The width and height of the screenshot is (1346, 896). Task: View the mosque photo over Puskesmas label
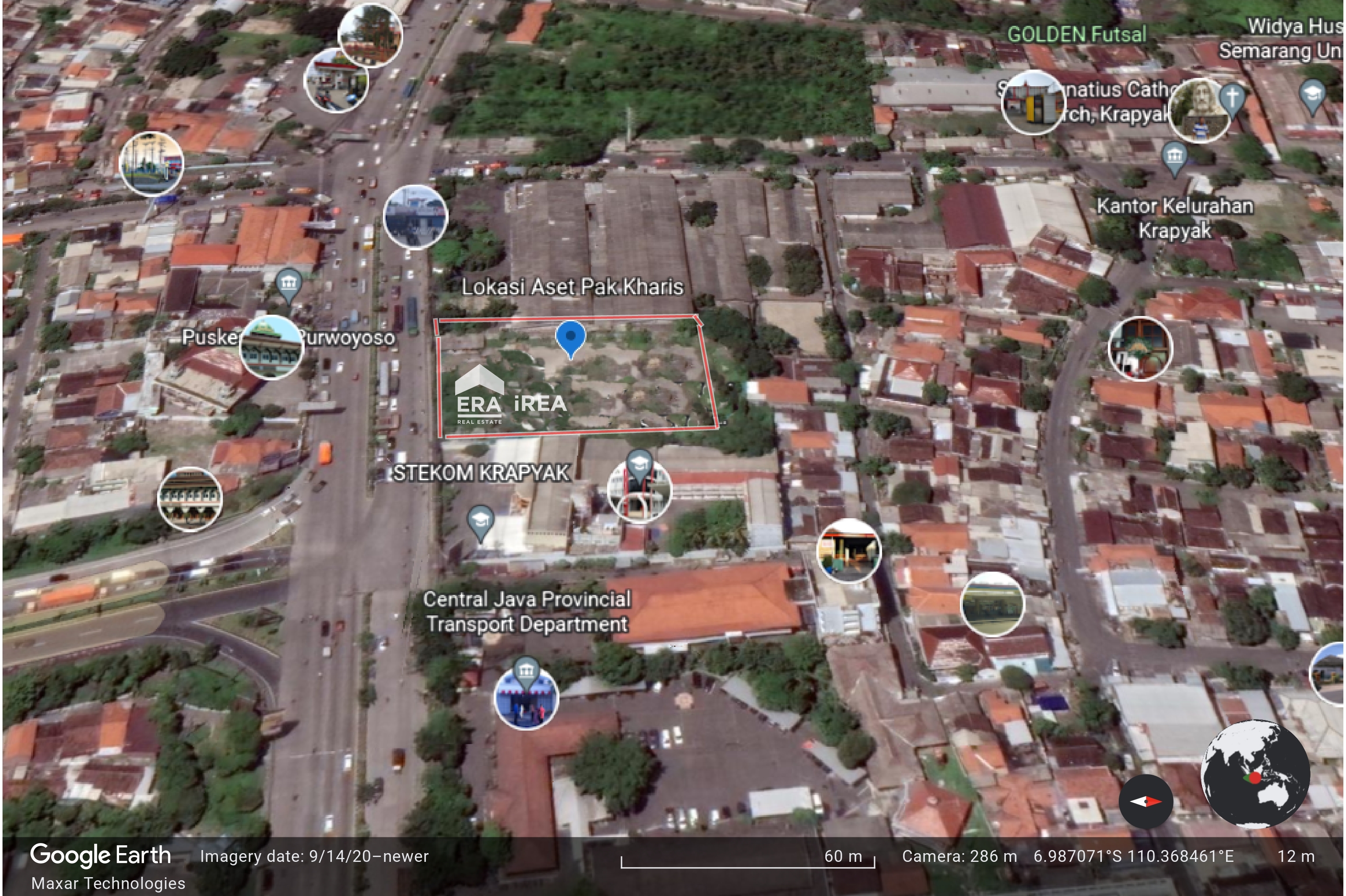pyautogui.click(x=271, y=348)
